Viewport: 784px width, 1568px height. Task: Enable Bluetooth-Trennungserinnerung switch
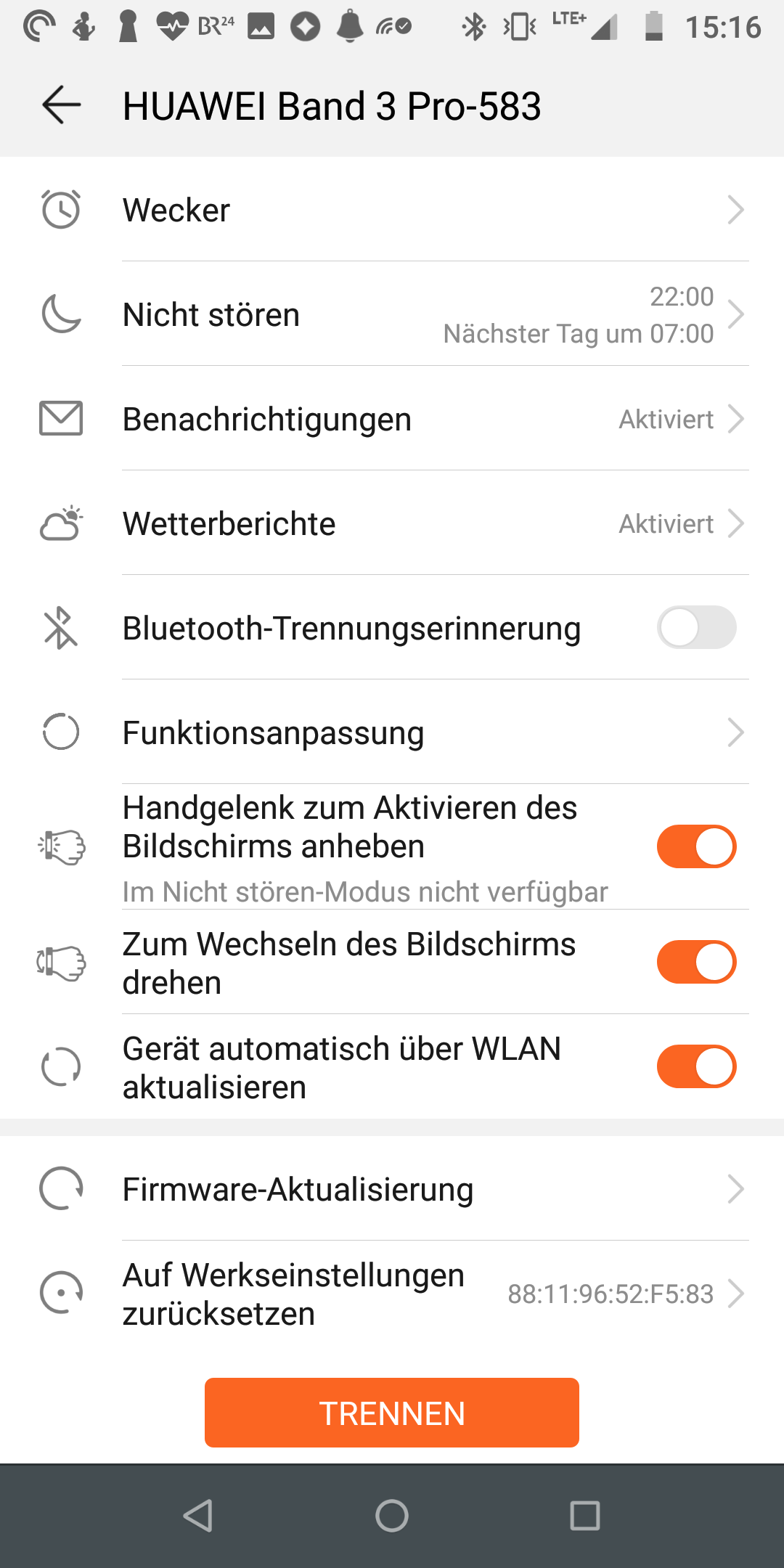click(x=696, y=628)
